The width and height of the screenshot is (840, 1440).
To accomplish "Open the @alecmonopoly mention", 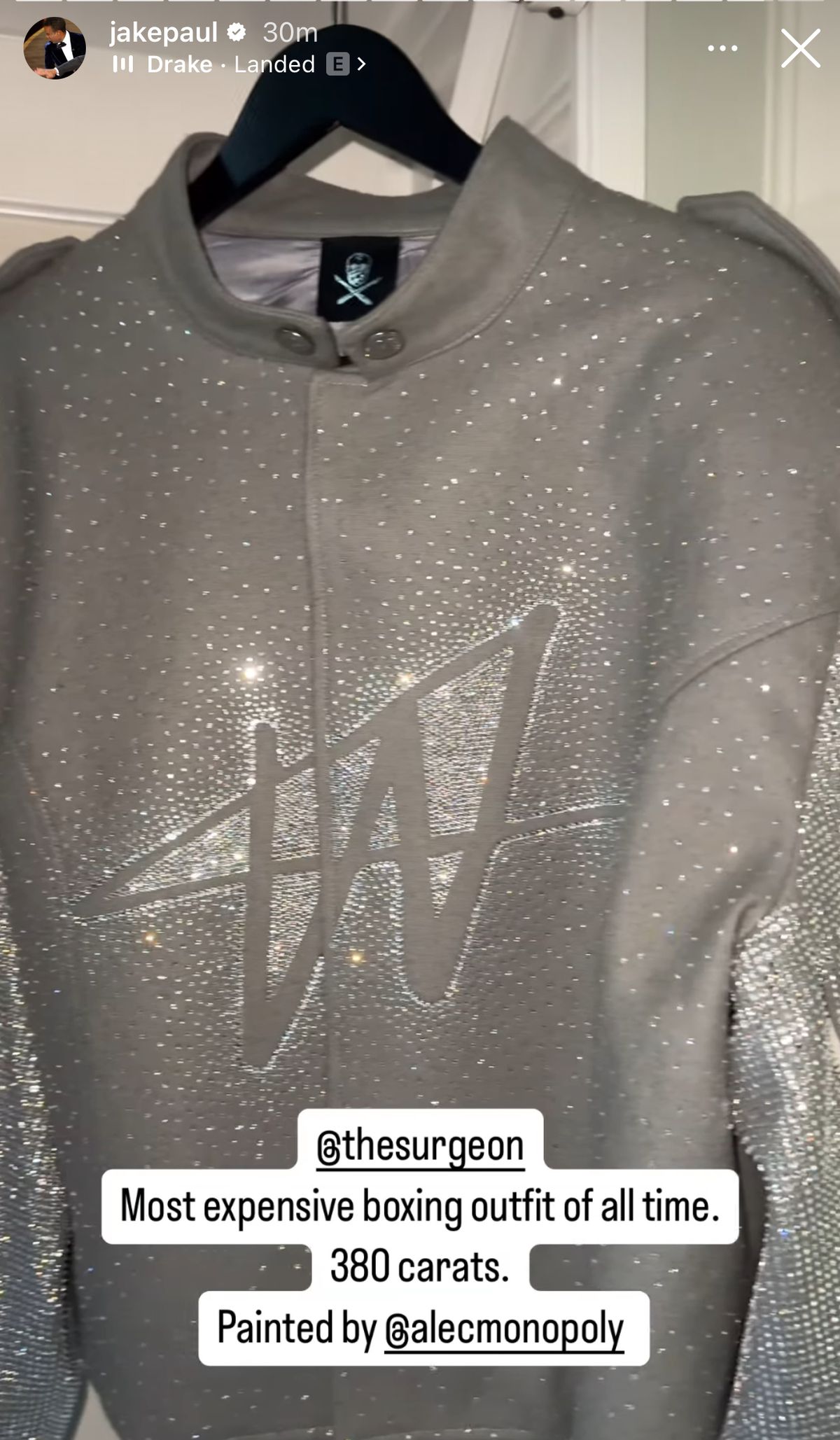I will point(504,1327).
